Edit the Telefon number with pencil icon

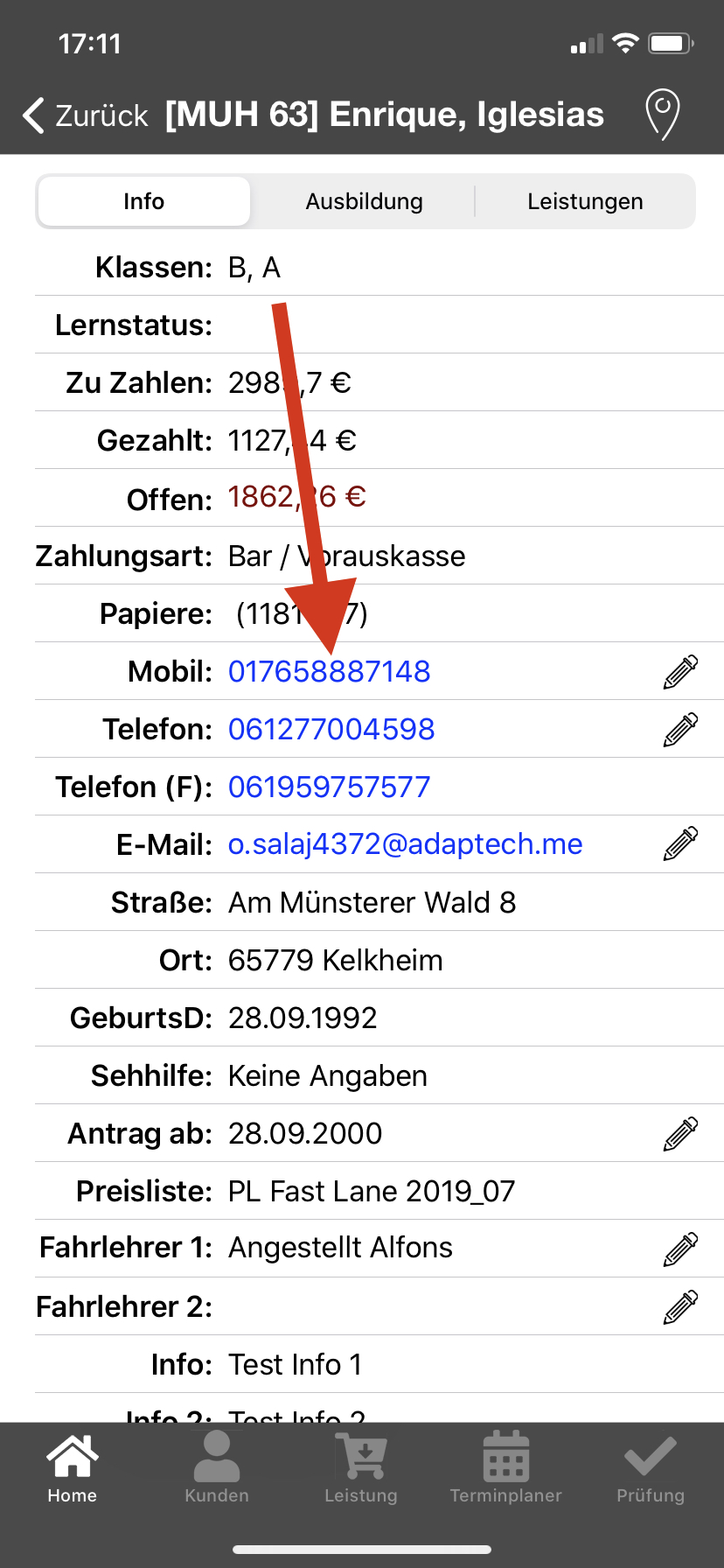coord(680,730)
